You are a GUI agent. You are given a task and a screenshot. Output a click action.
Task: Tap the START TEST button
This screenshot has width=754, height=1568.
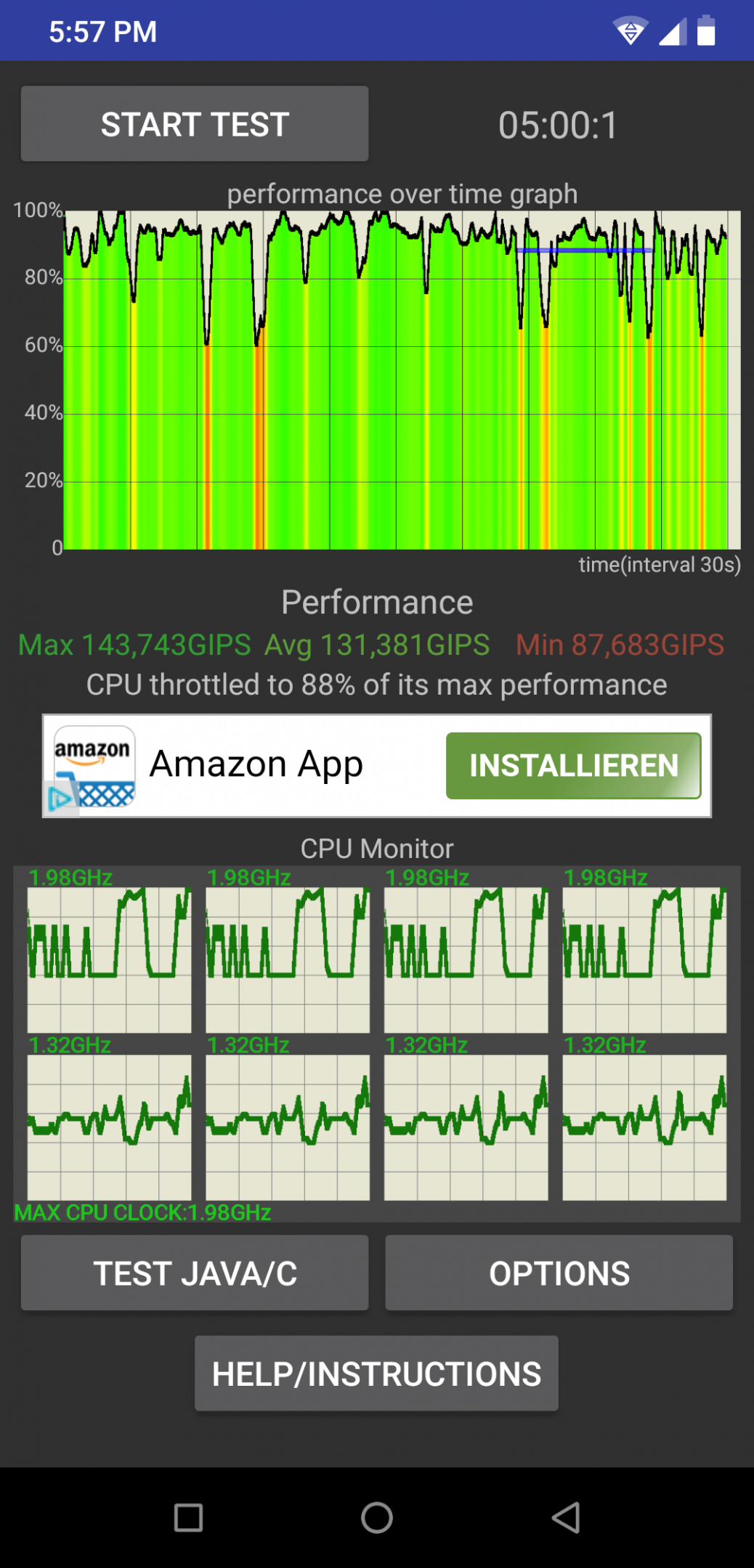[x=195, y=124]
